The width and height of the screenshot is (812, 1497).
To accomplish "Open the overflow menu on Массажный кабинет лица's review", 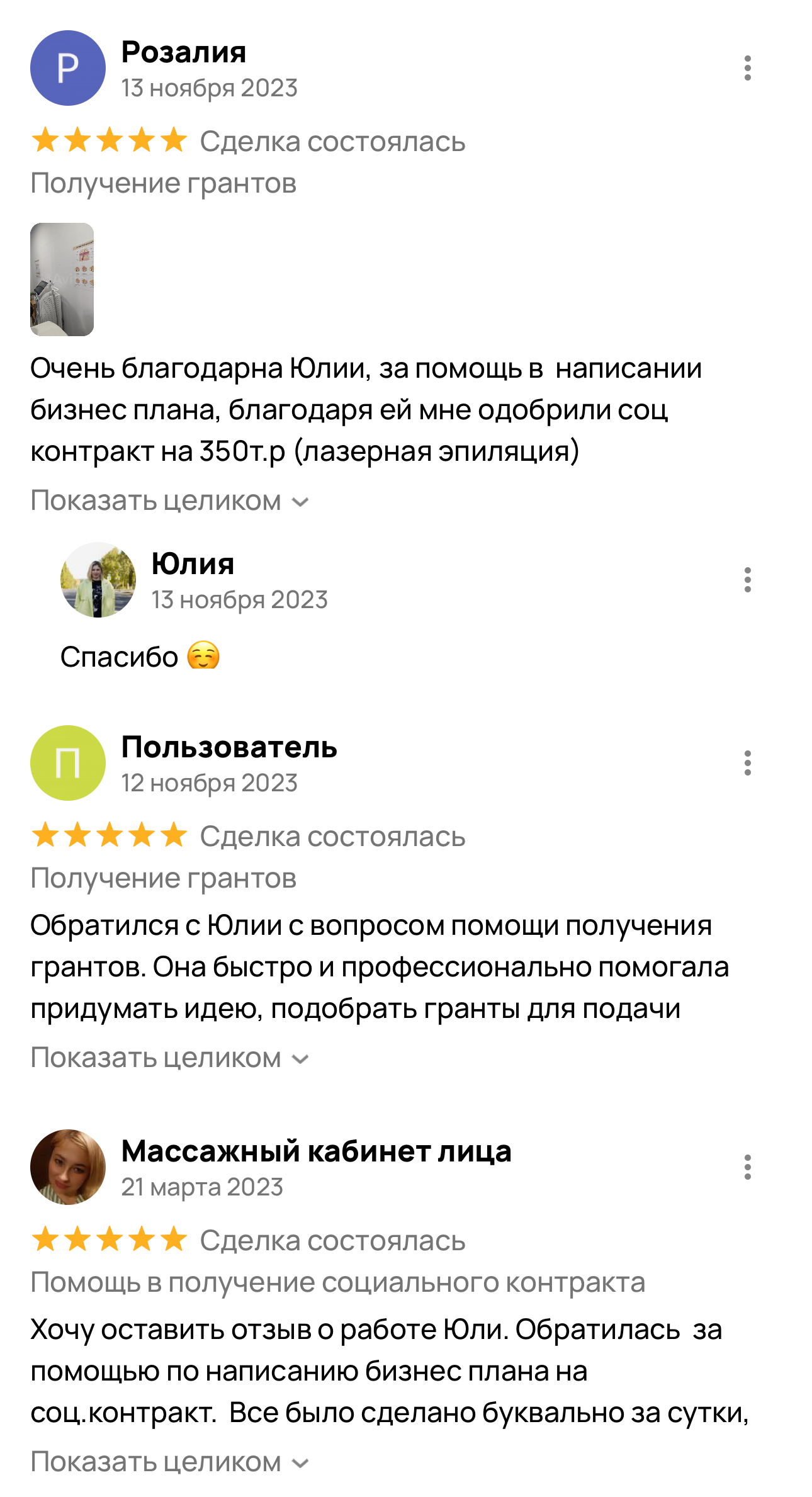I will pos(747,1167).
